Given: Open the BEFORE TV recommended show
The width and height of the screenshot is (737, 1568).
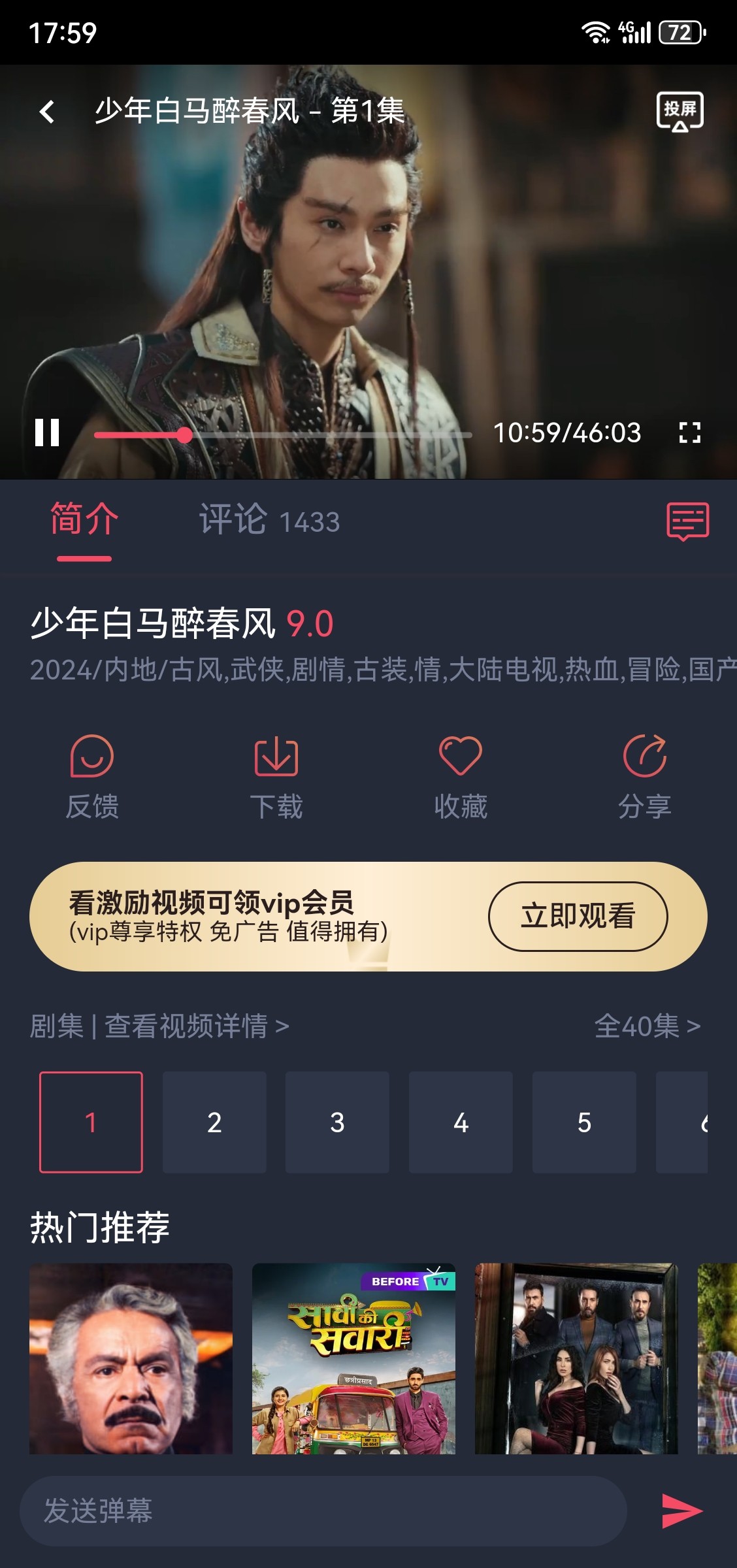Looking at the screenshot, I should (353, 1359).
